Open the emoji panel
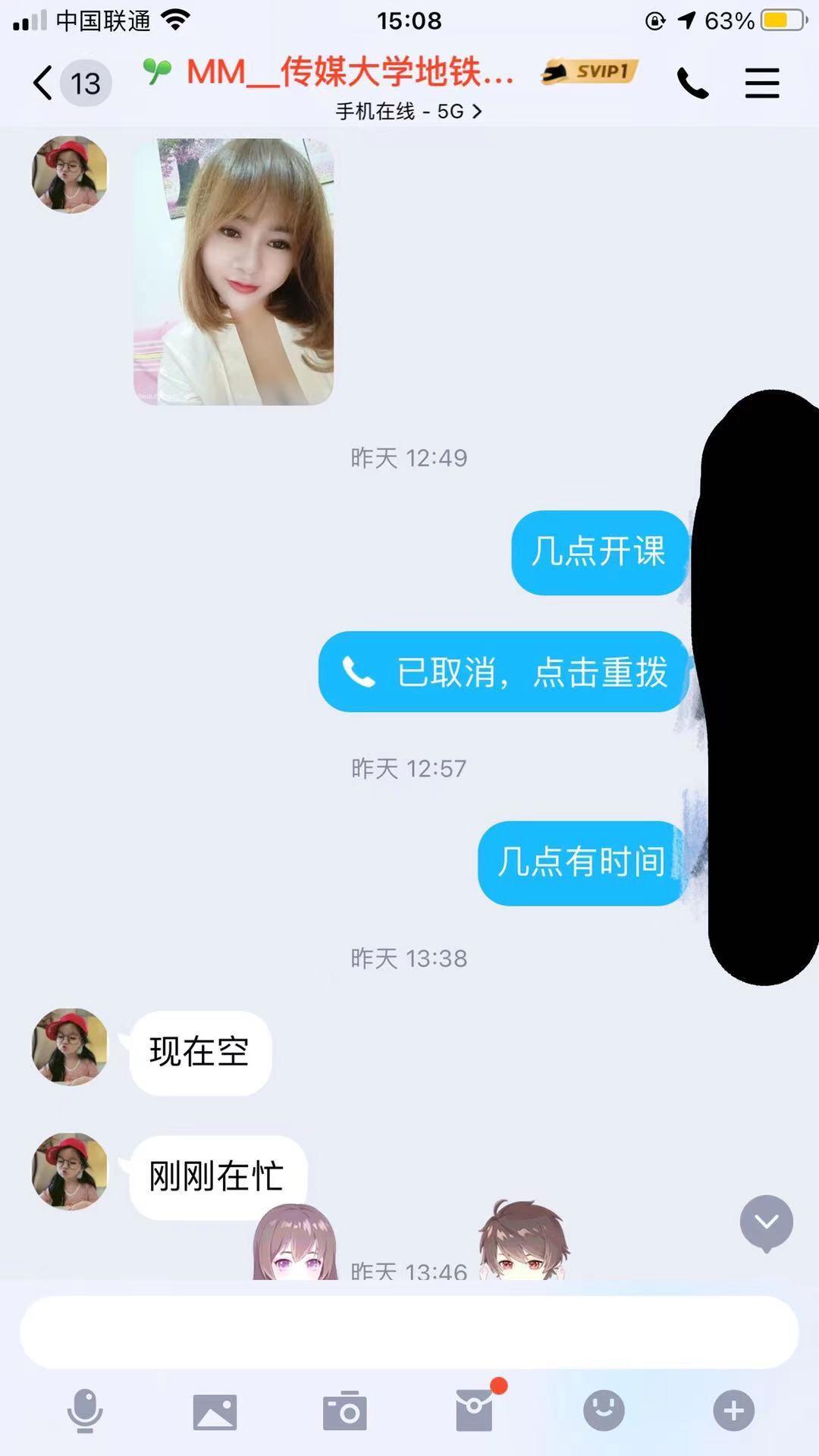The width and height of the screenshot is (819, 1456). coord(604,1411)
